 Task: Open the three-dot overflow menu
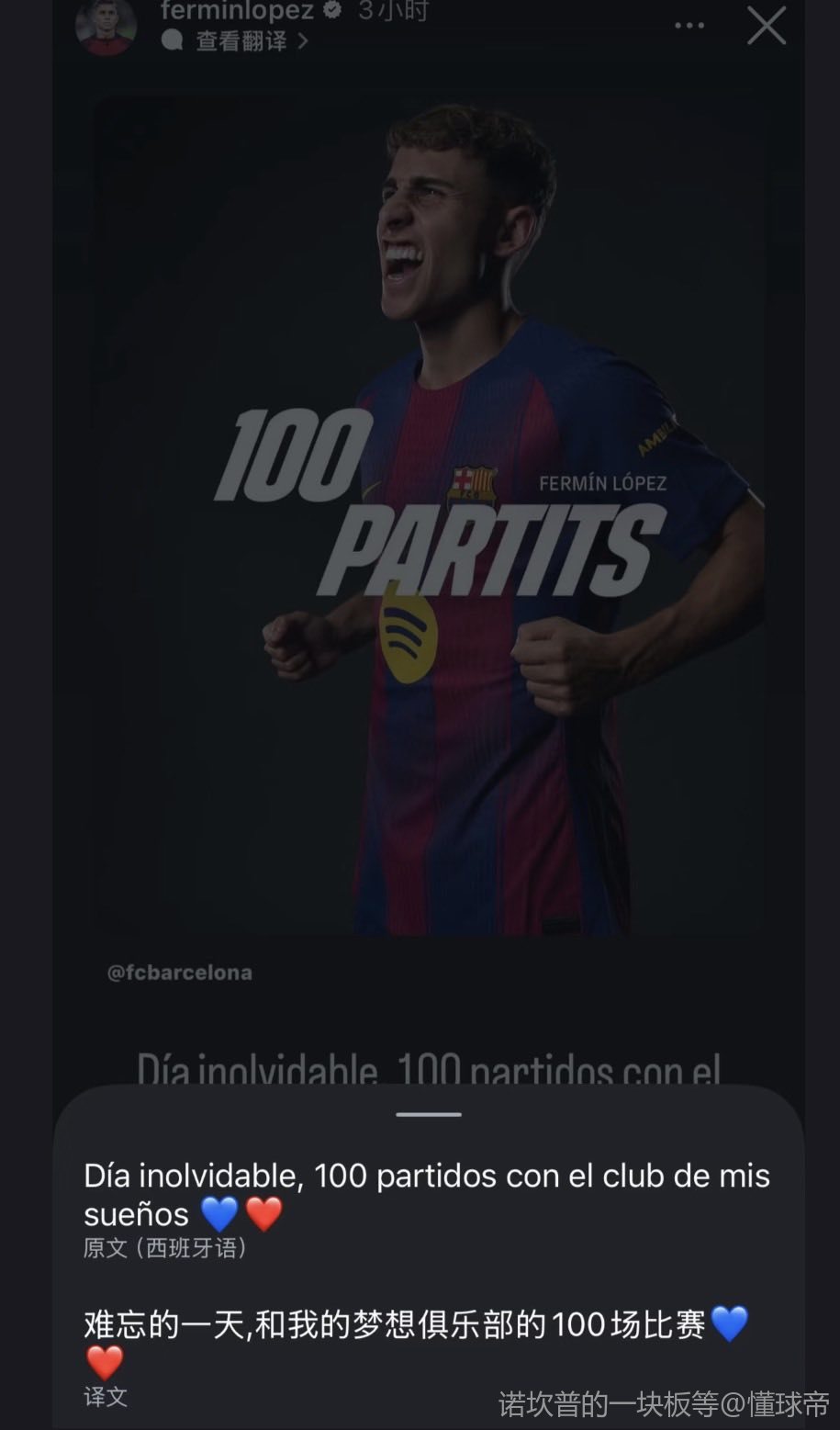coord(689,26)
